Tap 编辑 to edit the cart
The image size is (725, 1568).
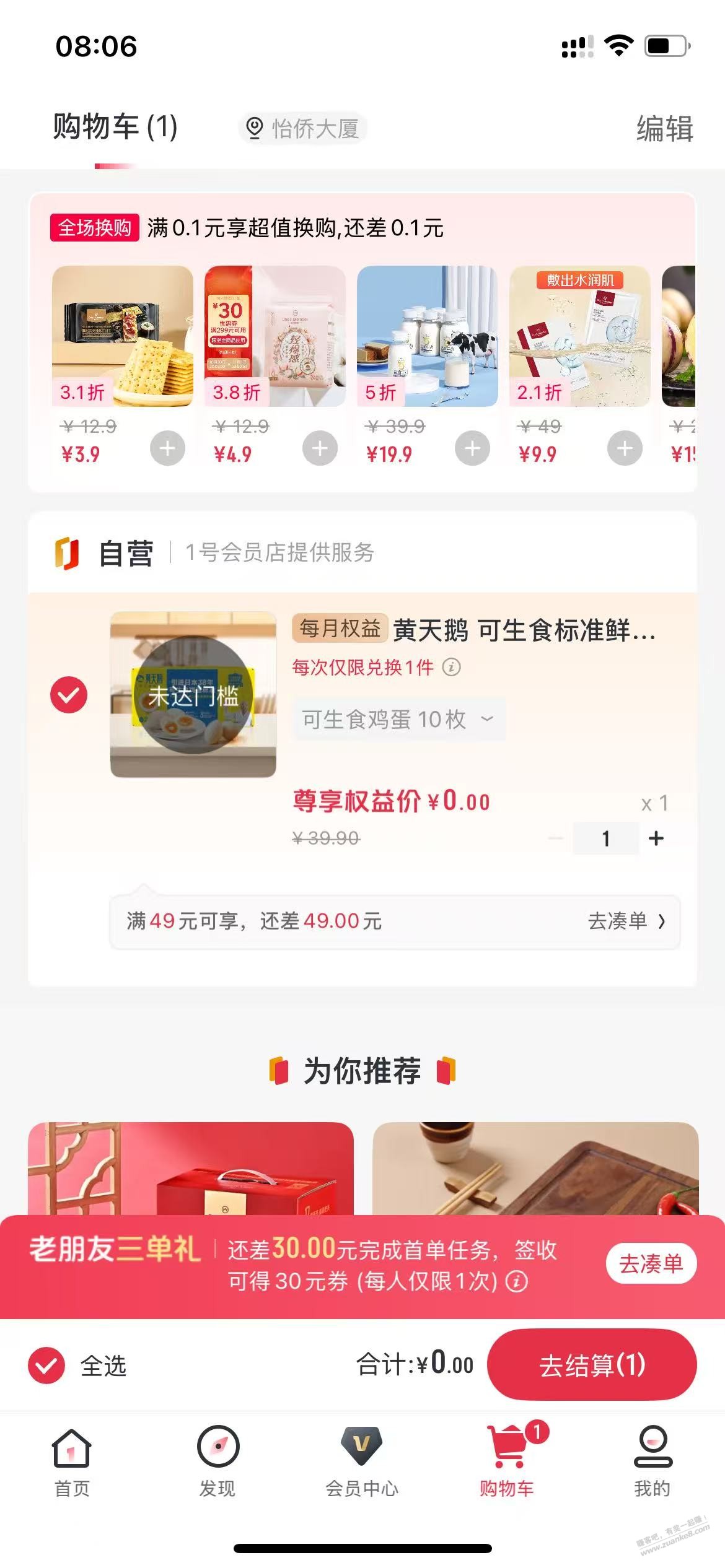(664, 129)
